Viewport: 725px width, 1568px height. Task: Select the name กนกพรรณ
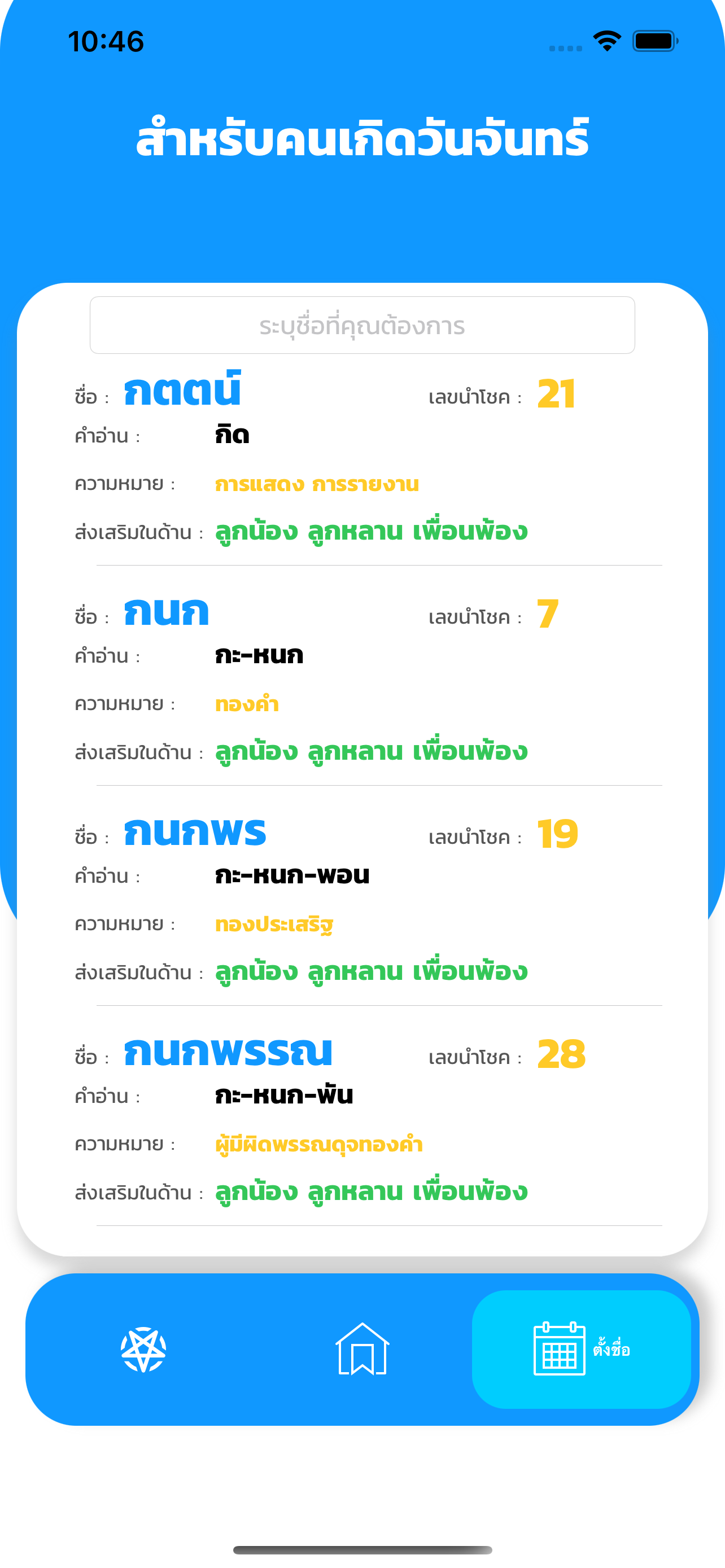click(x=229, y=1057)
